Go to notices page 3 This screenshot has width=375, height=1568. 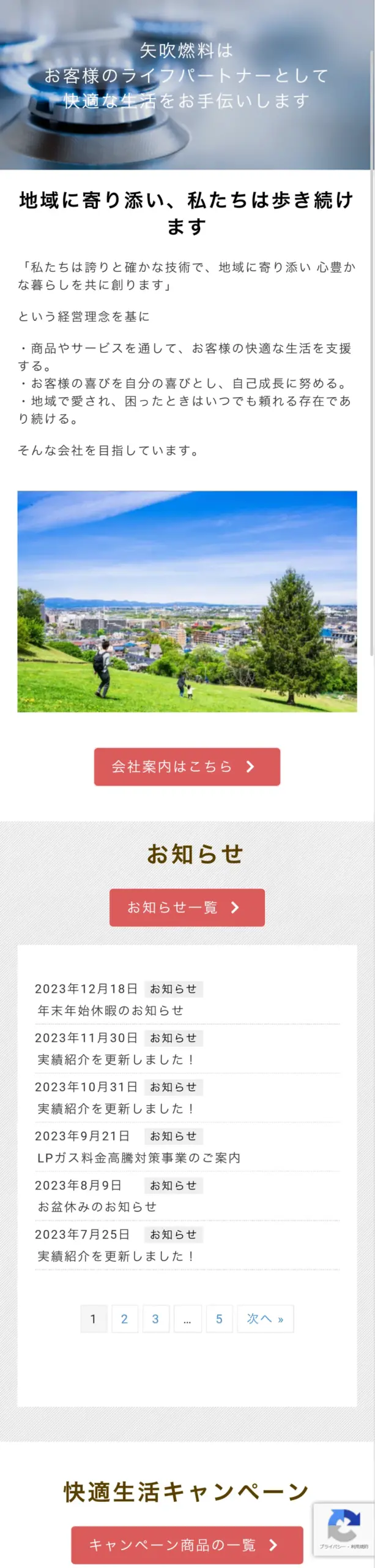click(155, 1319)
